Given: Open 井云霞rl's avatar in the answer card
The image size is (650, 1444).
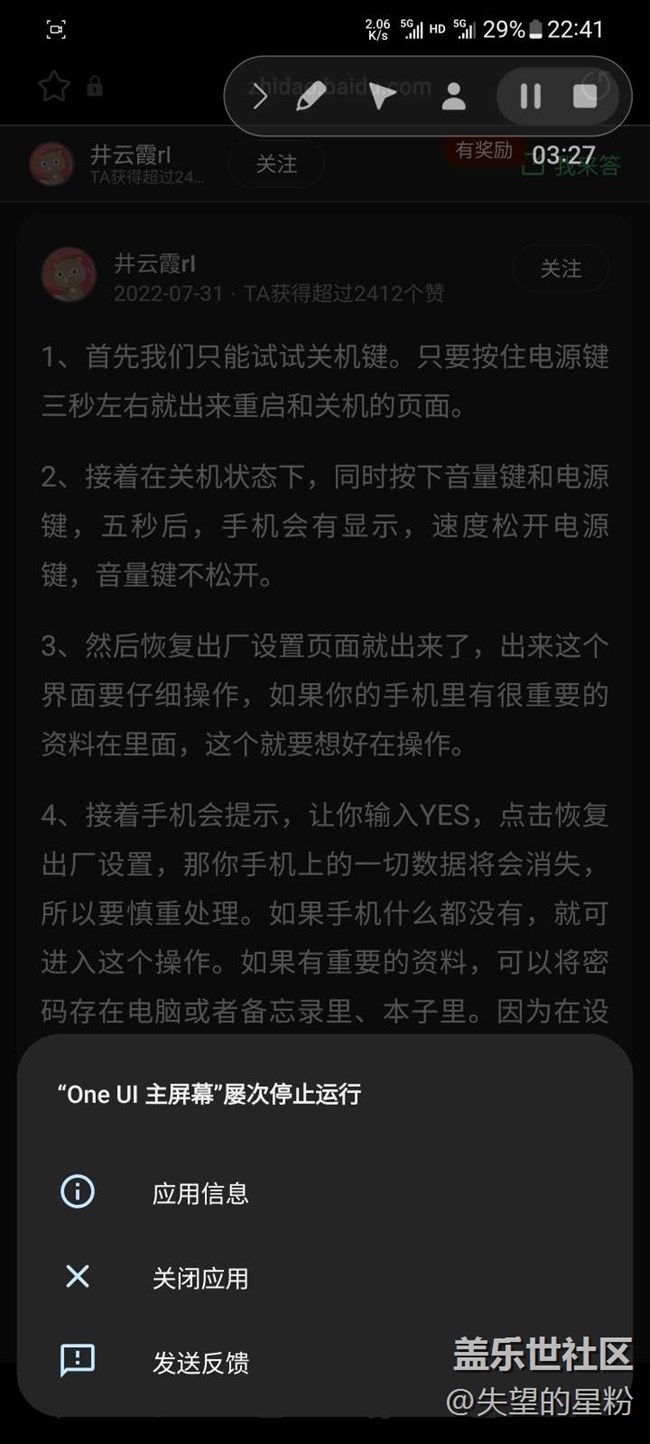Looking at the screenshot, I should (x=69, y=275).
